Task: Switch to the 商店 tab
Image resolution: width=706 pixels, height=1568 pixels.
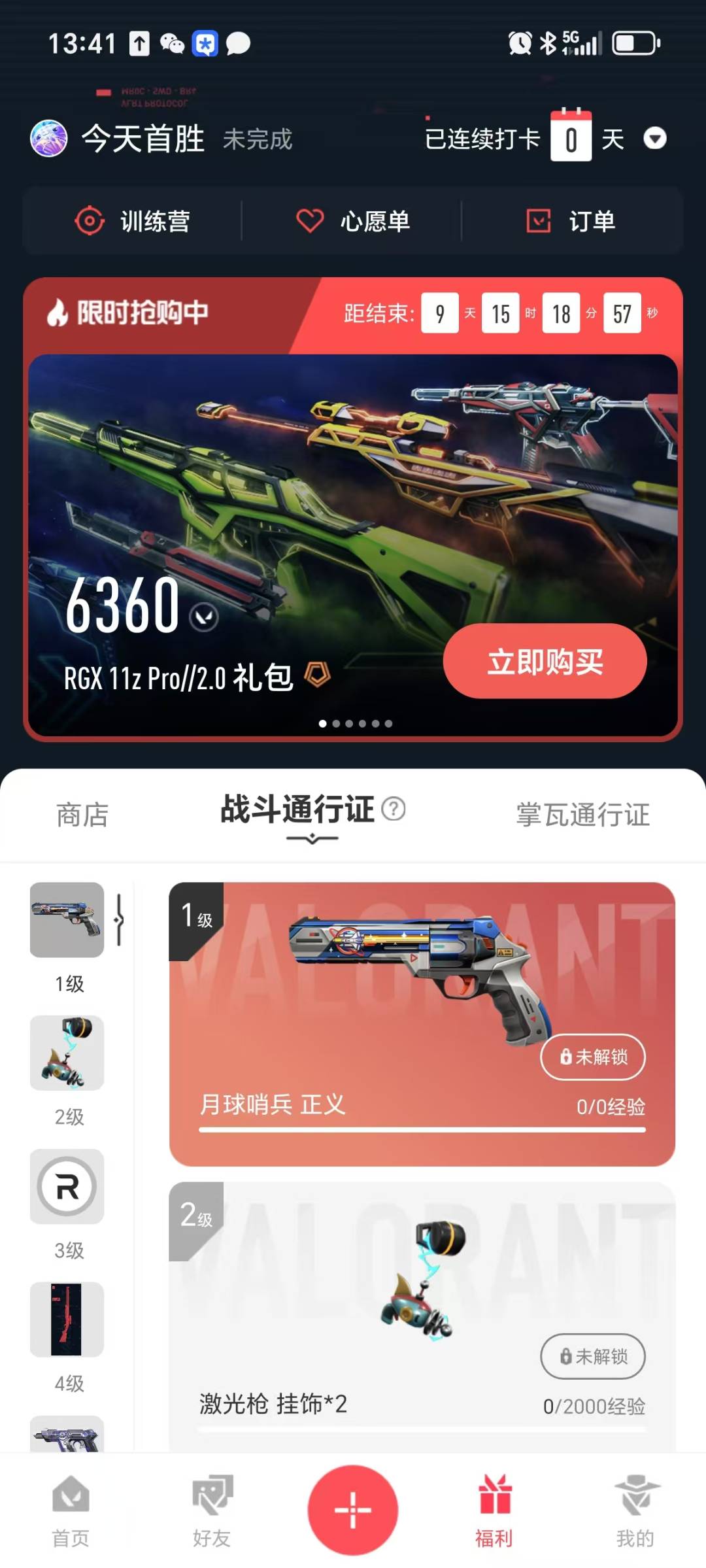Action: (x=82, y=815)
